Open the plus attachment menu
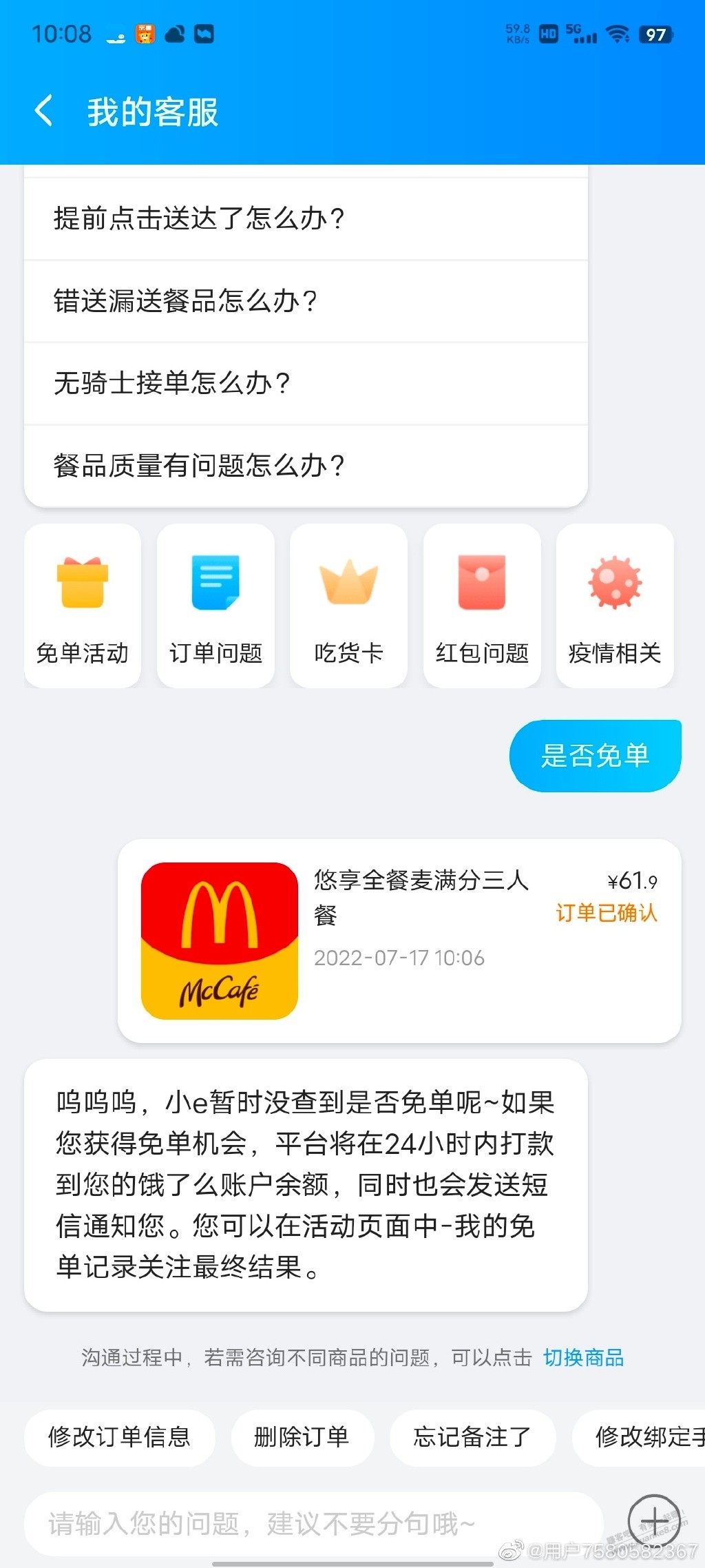The image size is (705, 1568). (654, 1520)
